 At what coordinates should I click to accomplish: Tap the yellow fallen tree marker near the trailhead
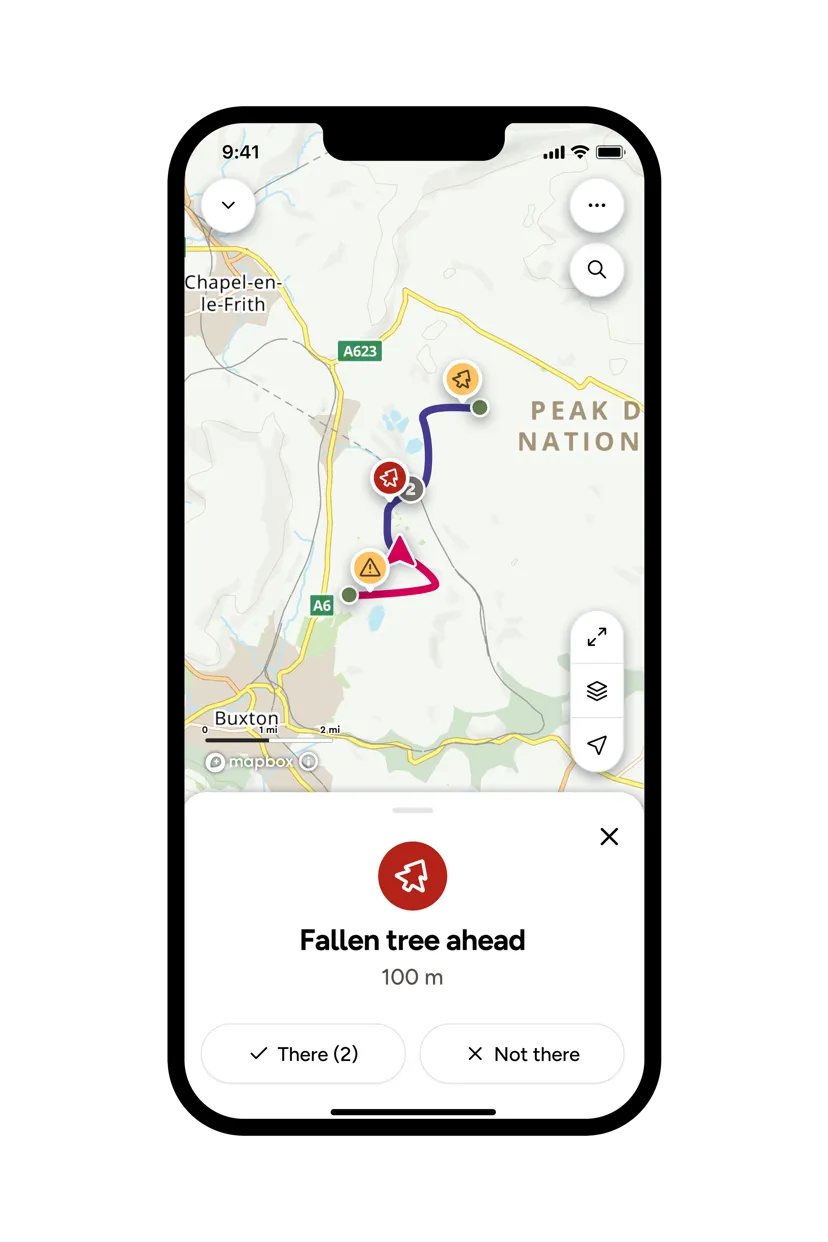(x=462, y=380)
